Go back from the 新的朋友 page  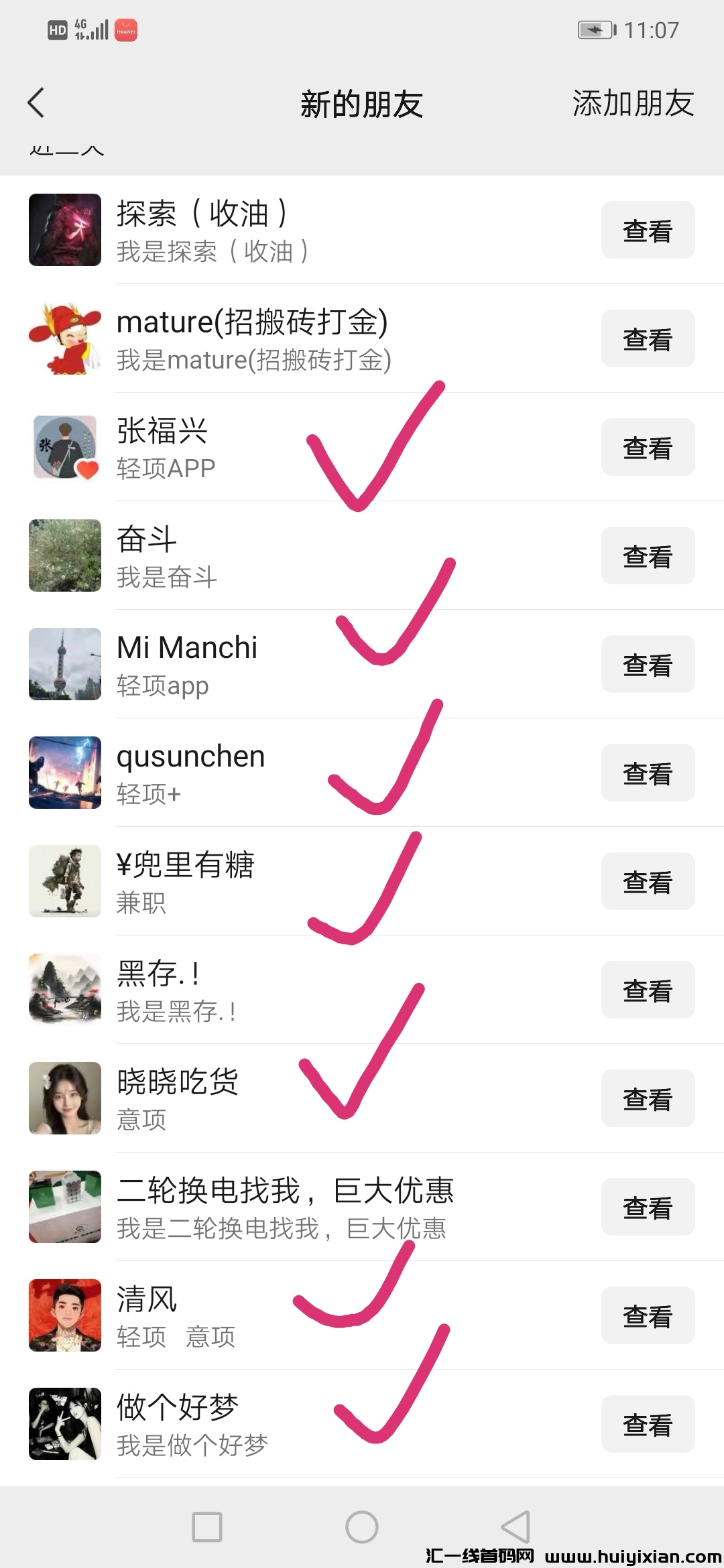(36, 103)
